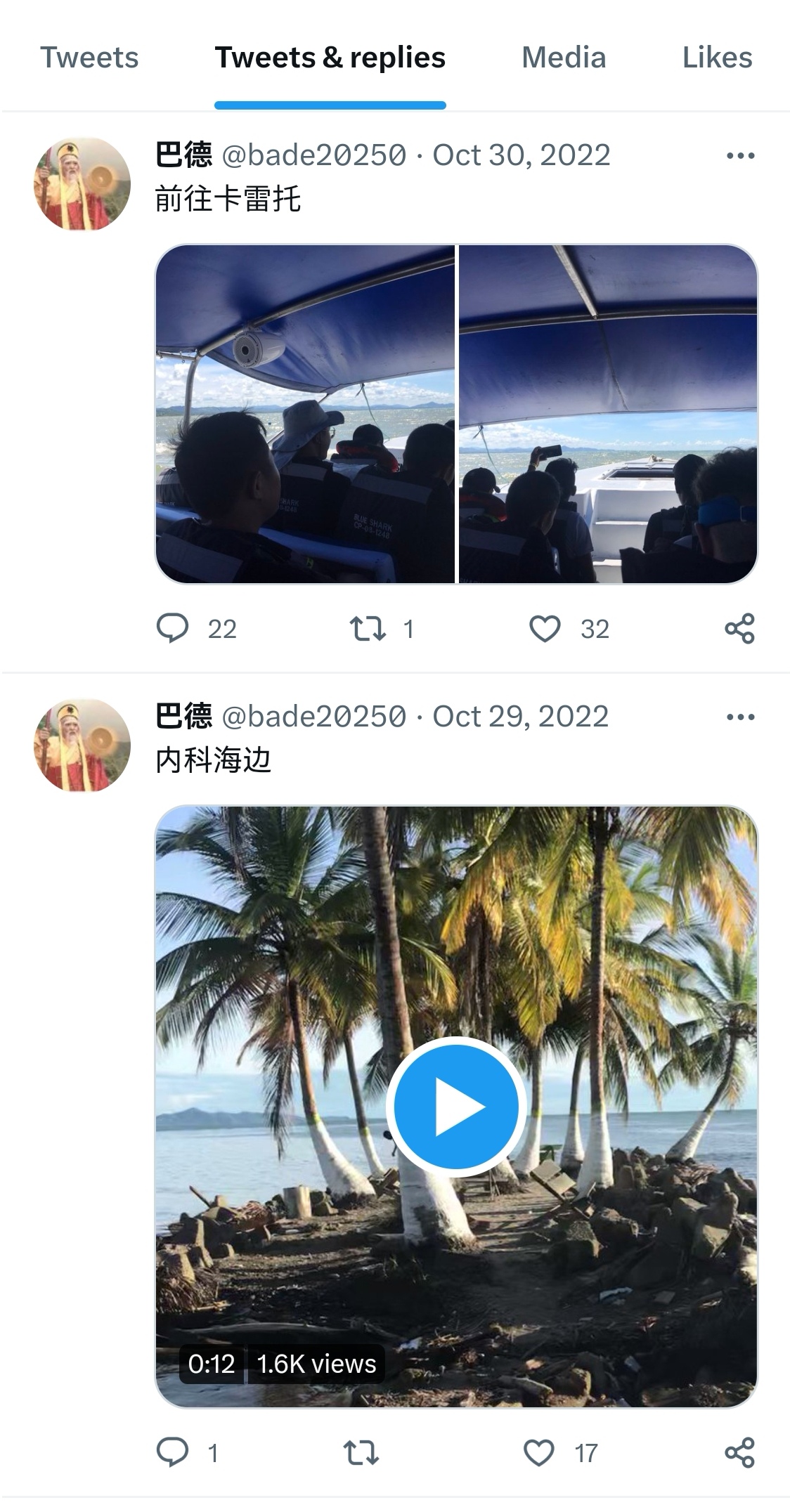Image resolution: width=790 pixels, height=1512 pixels.
Task: Open the left boat photo in Oct 30 tweet
Action: click(305, 414)
